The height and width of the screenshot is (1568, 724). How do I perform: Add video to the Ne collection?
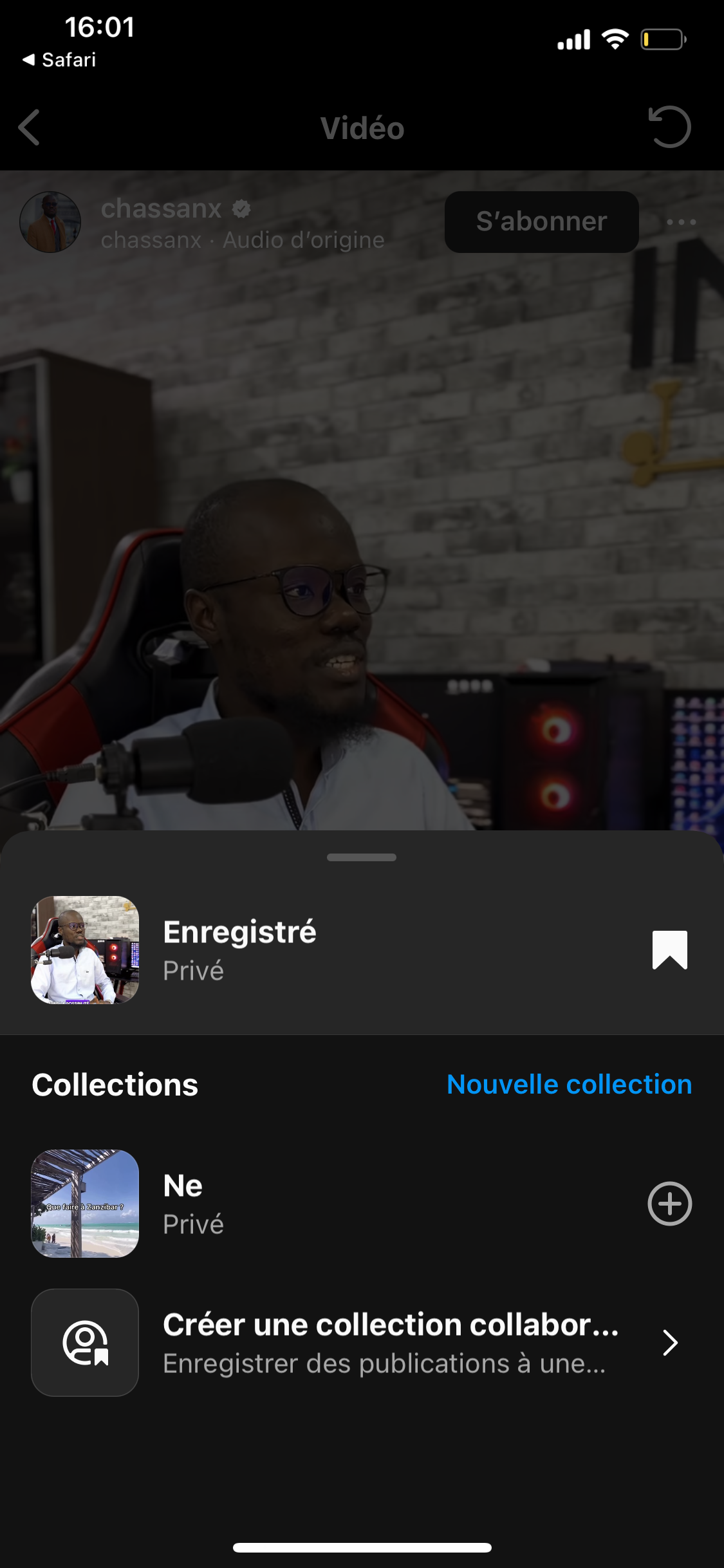click(669, 1204)
